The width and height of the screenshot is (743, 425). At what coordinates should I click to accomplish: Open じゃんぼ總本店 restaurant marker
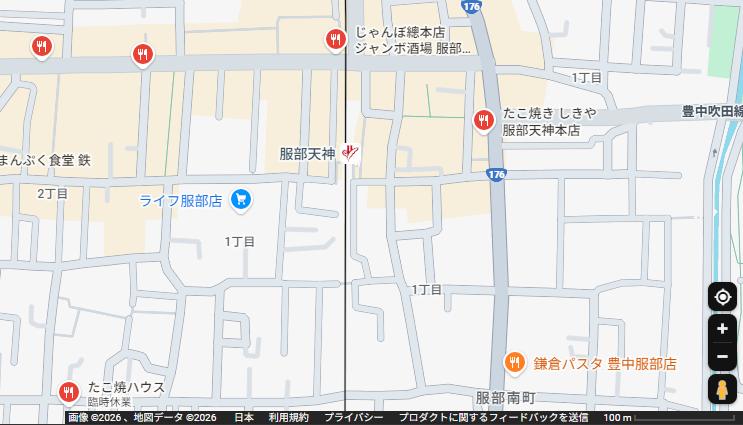pos(336,39)
